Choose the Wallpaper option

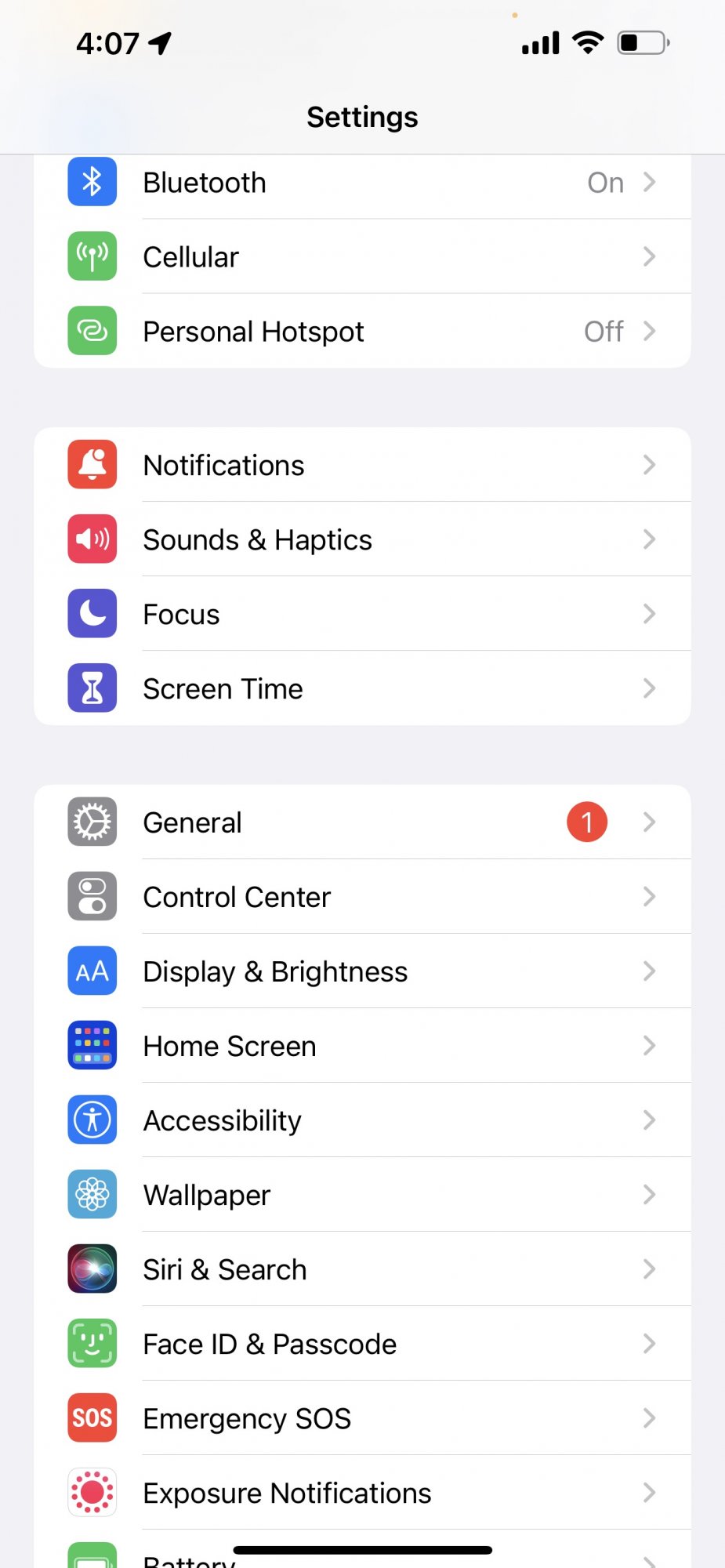362,1195
